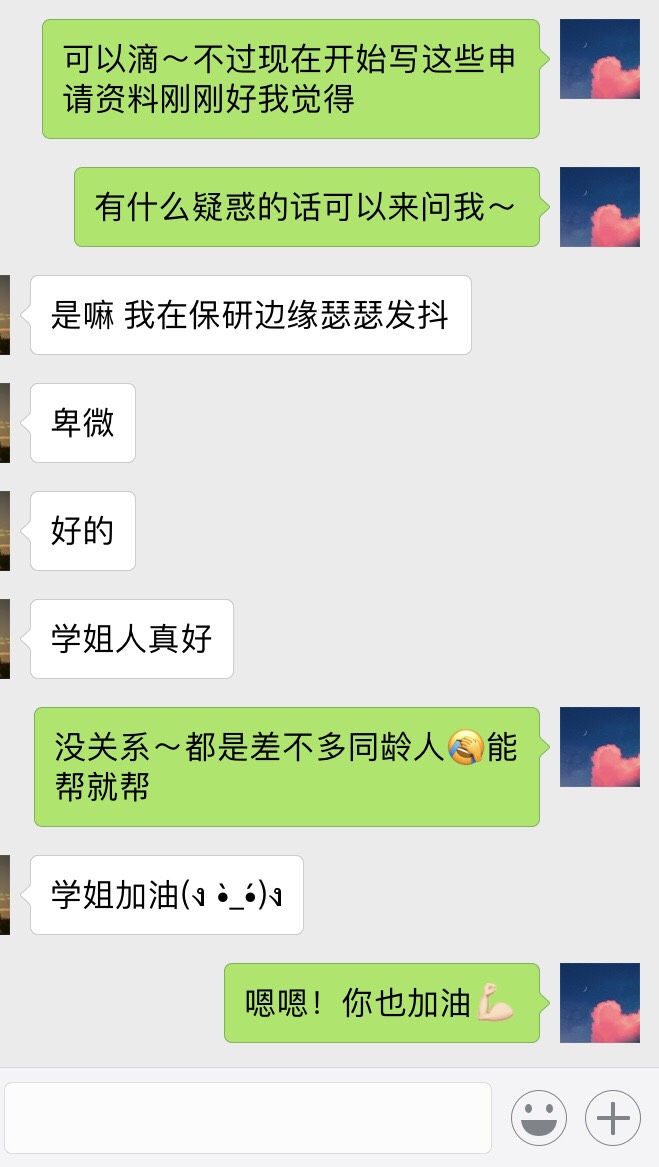659x1167 pixels.
Task: Open the plus attachments menu
Action: 613,1117
